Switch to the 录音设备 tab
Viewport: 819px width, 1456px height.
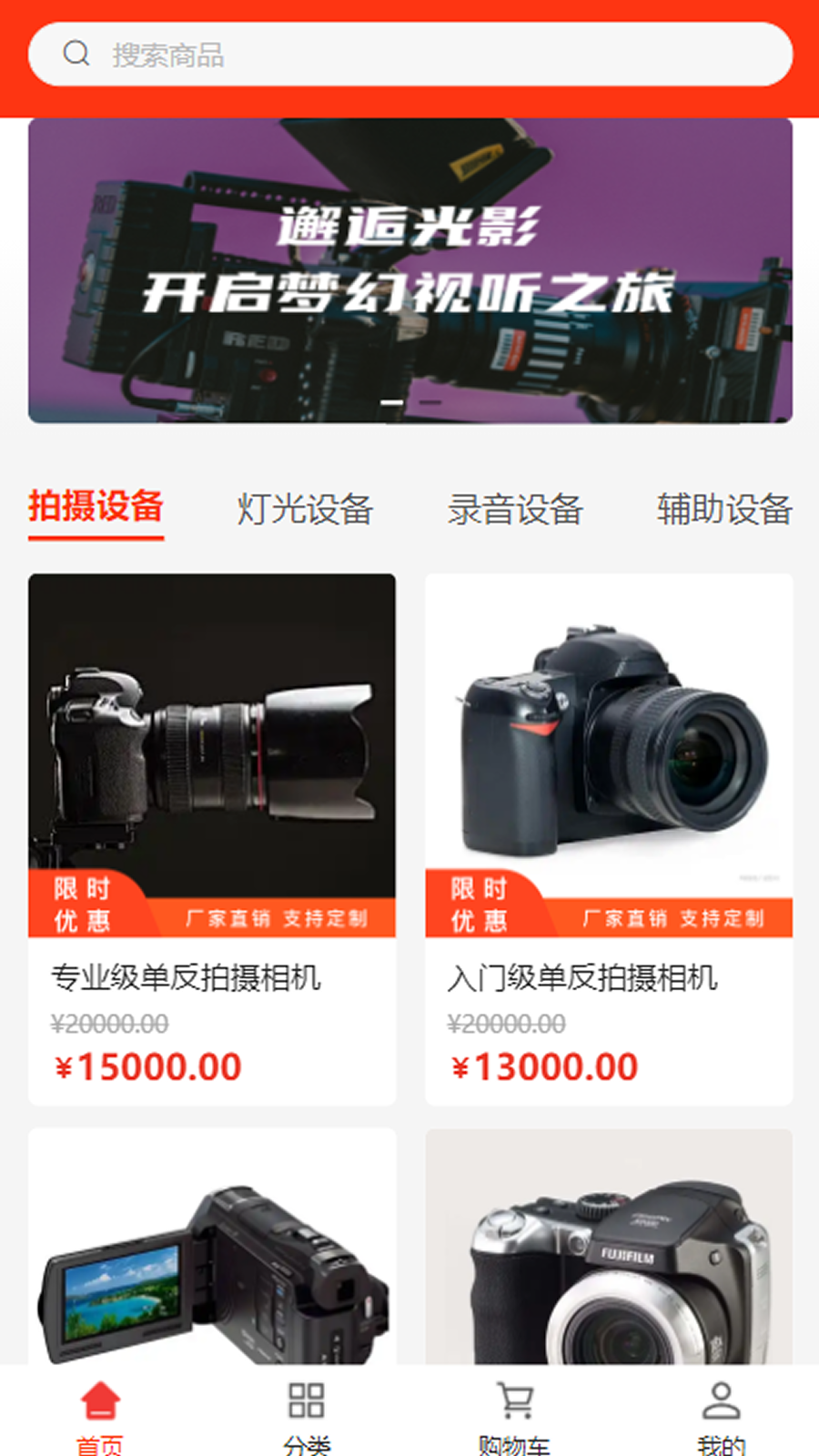[515, 509]
